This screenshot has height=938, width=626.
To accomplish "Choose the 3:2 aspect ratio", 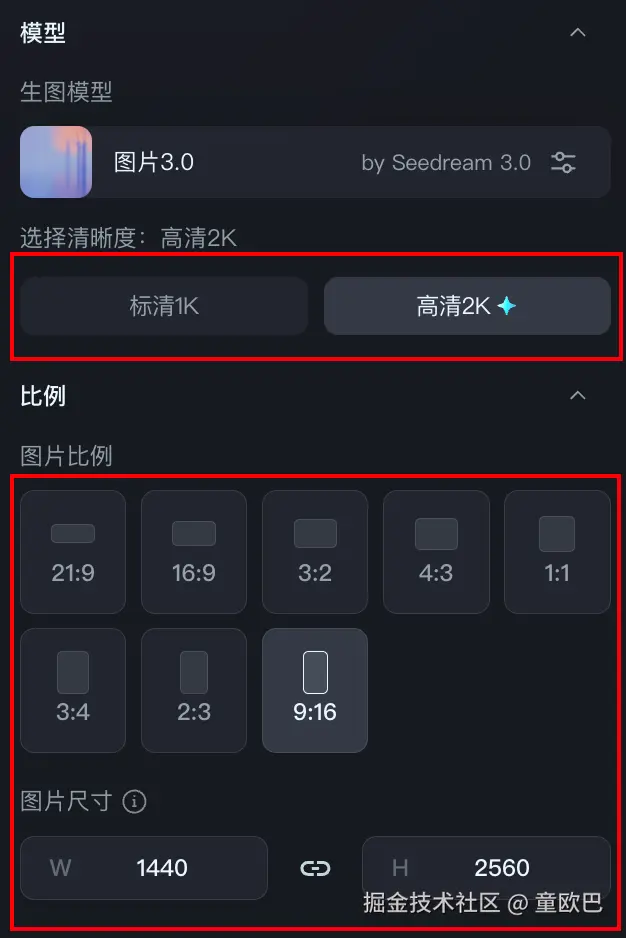I will 315,551.
